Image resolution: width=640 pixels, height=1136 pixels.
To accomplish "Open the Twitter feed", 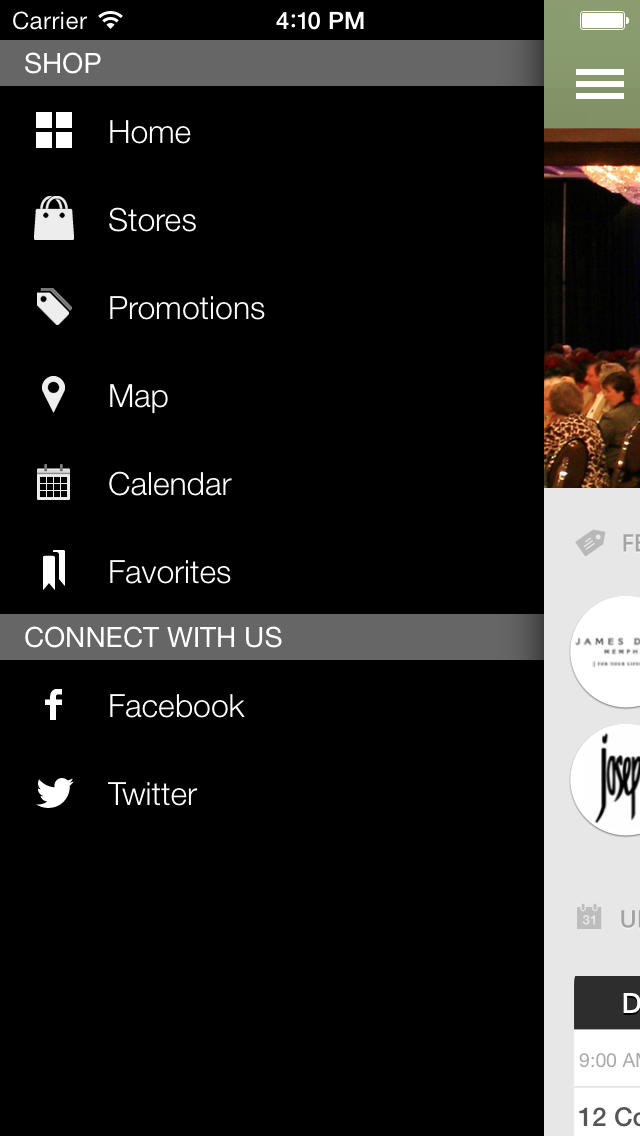I will [x=272, y=793].
